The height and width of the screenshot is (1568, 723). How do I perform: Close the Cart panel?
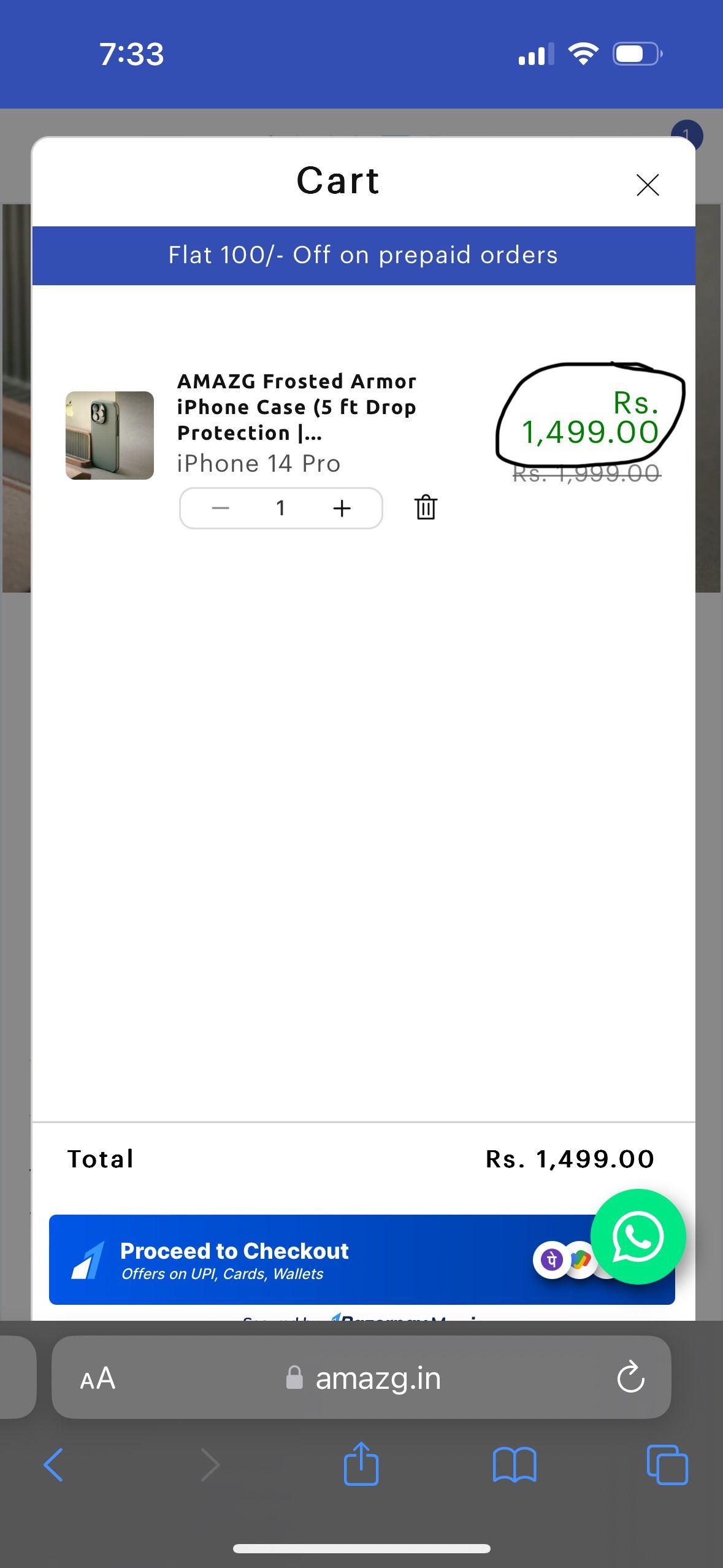648,185
